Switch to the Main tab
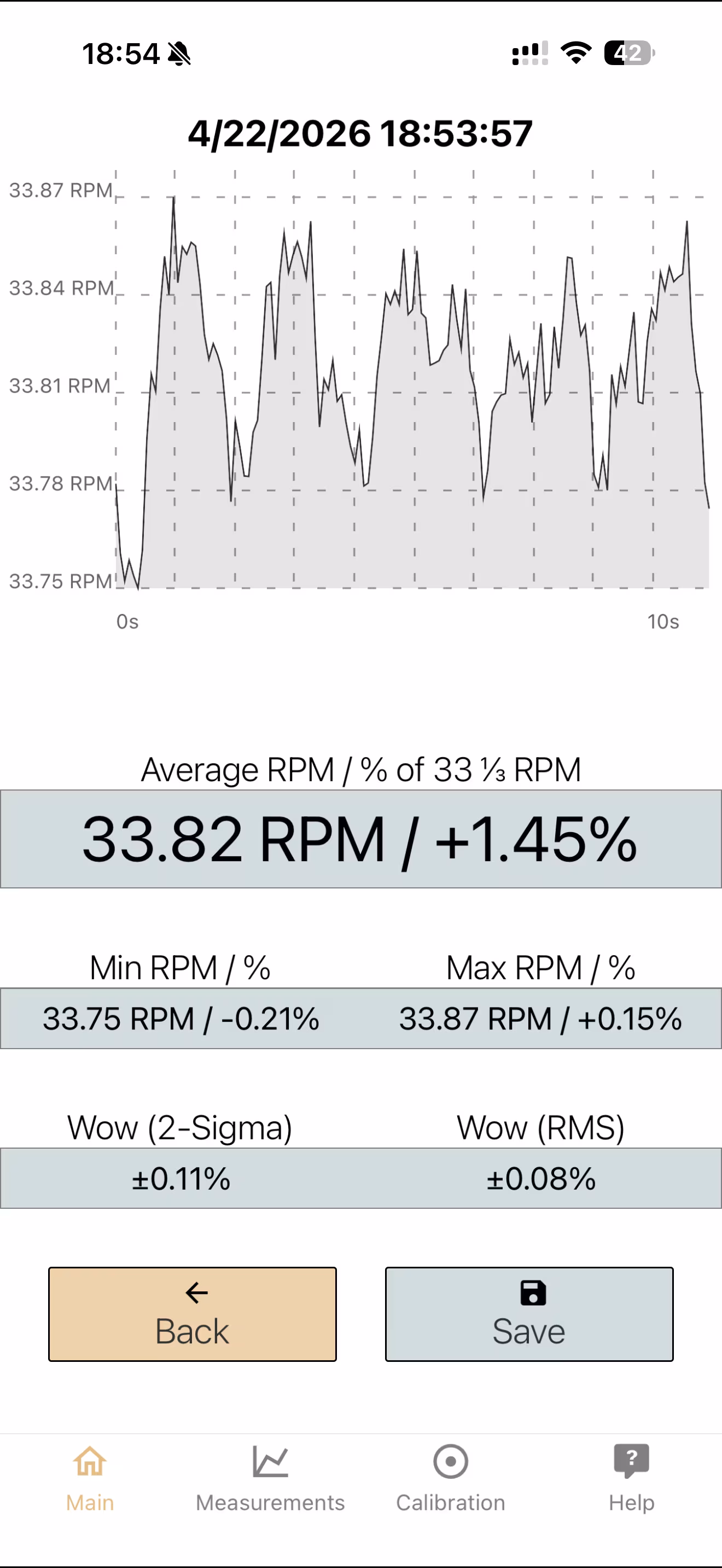Screen dimensions: 722x1568 click(x=90, y=1478)
